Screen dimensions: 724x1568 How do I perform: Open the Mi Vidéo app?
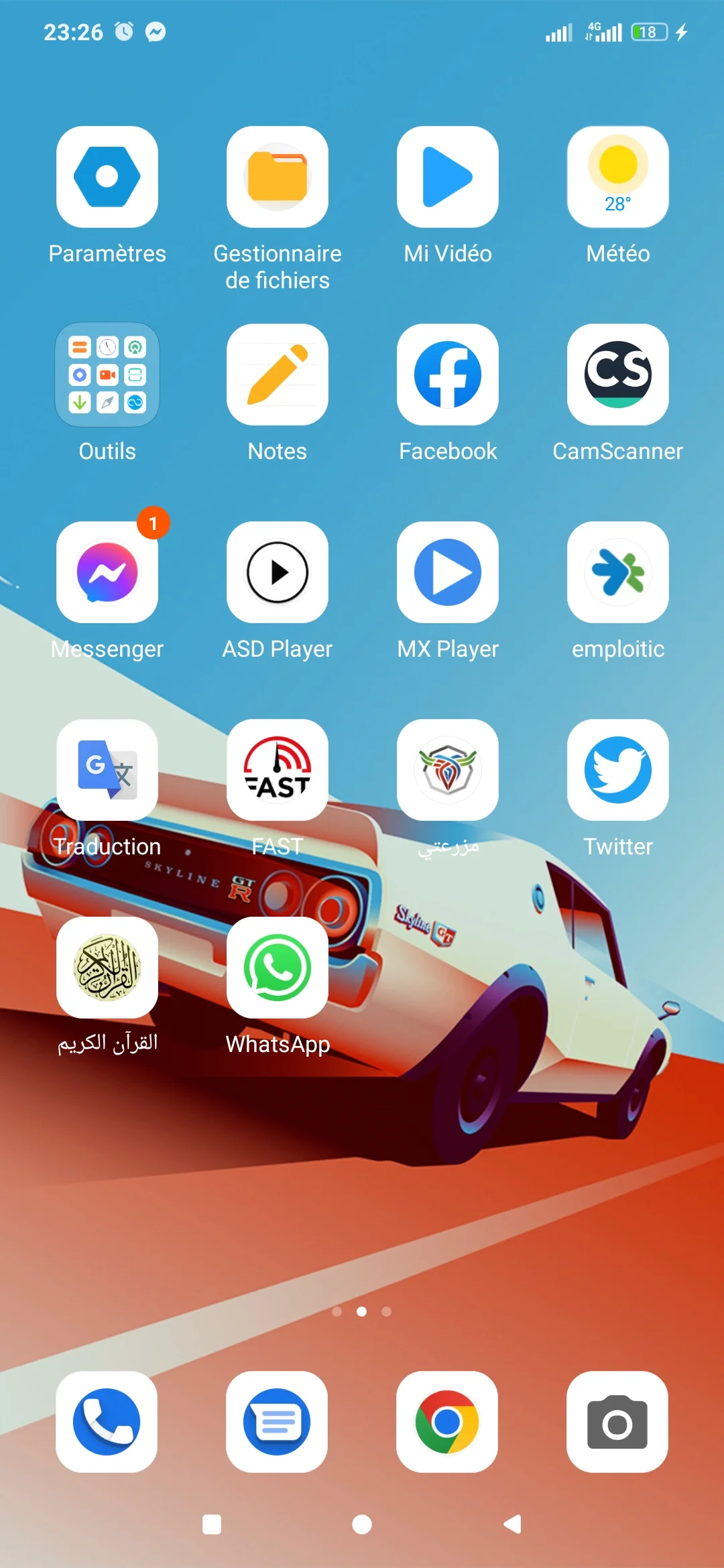click(448, 177)
